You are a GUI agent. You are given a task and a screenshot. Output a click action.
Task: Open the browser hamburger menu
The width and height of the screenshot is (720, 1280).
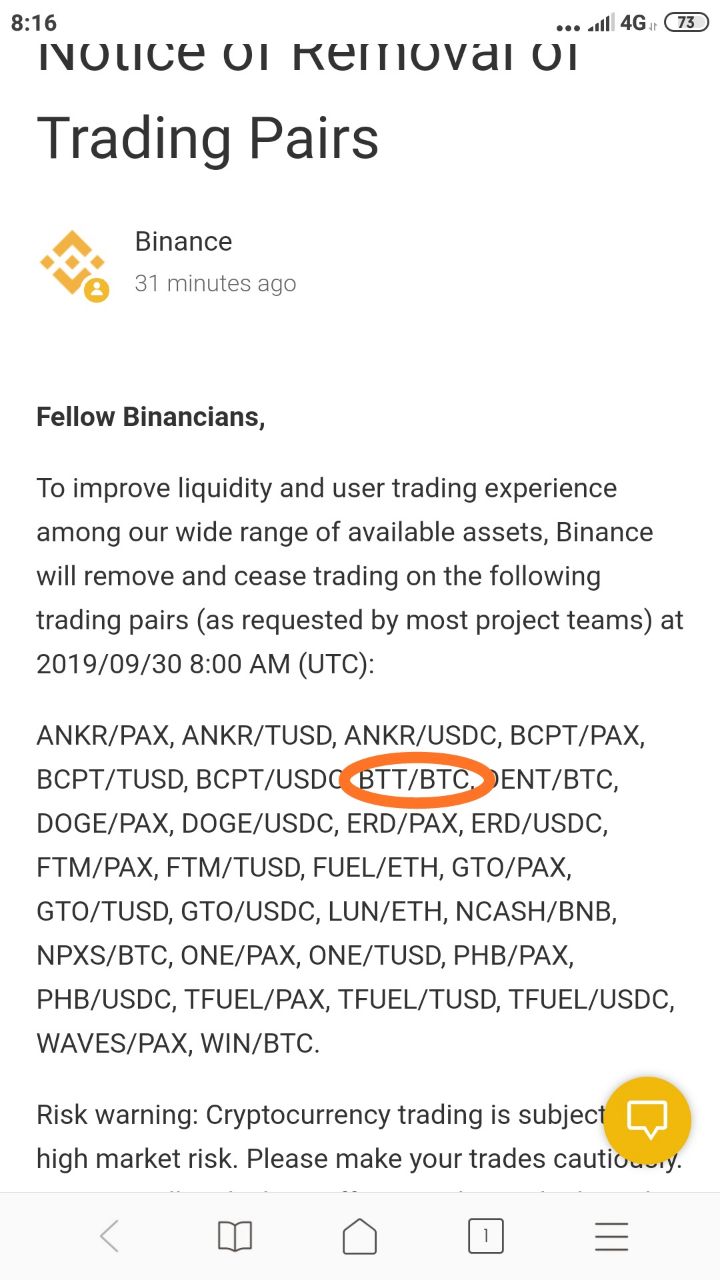pos(611,1237)
